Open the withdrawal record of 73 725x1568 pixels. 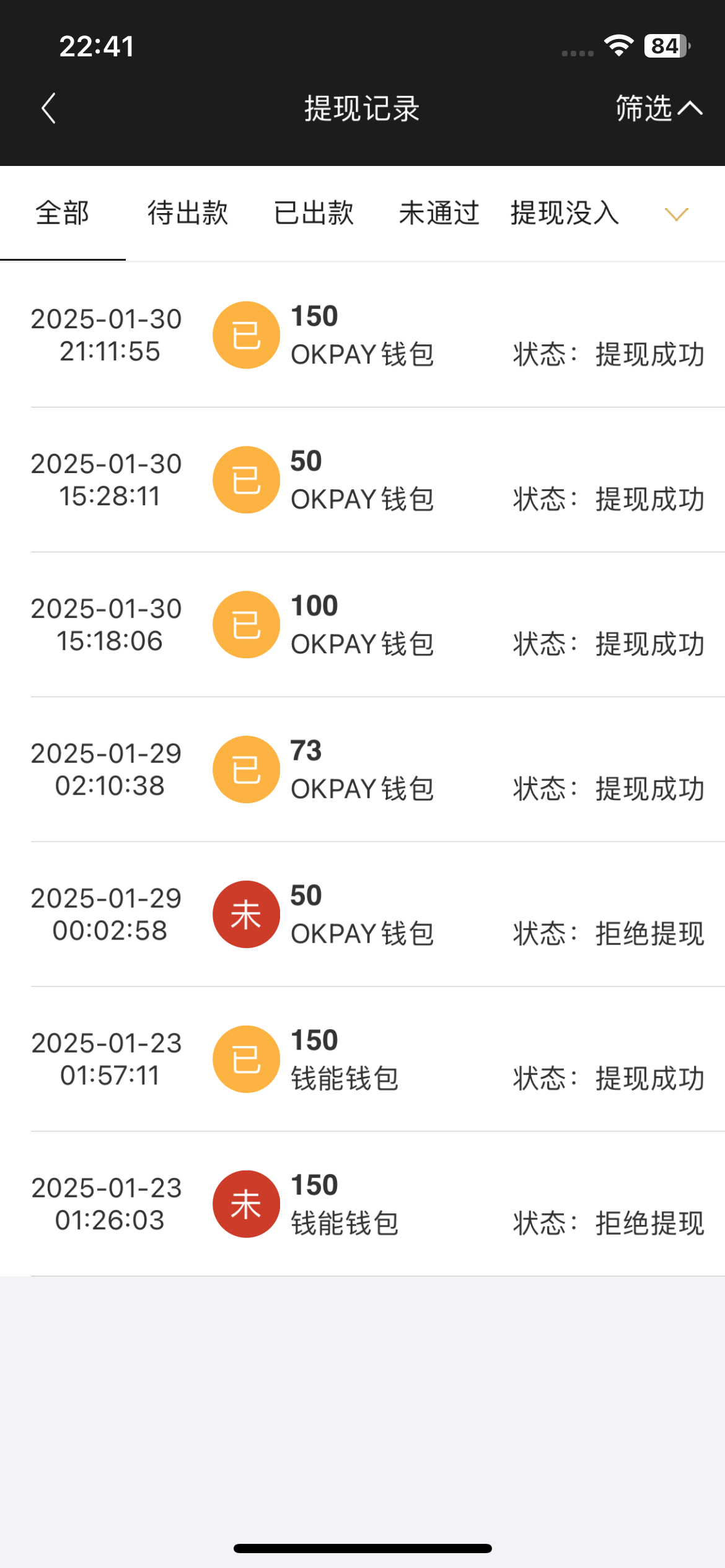362,770
